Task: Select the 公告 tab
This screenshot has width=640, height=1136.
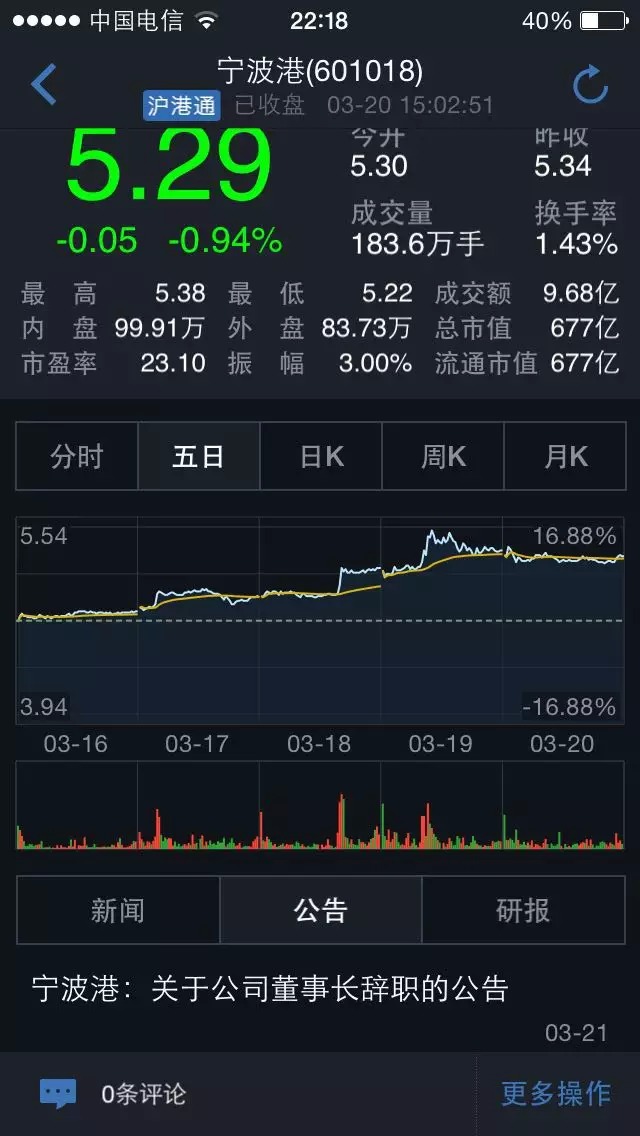Action: [x=320, y=910]
